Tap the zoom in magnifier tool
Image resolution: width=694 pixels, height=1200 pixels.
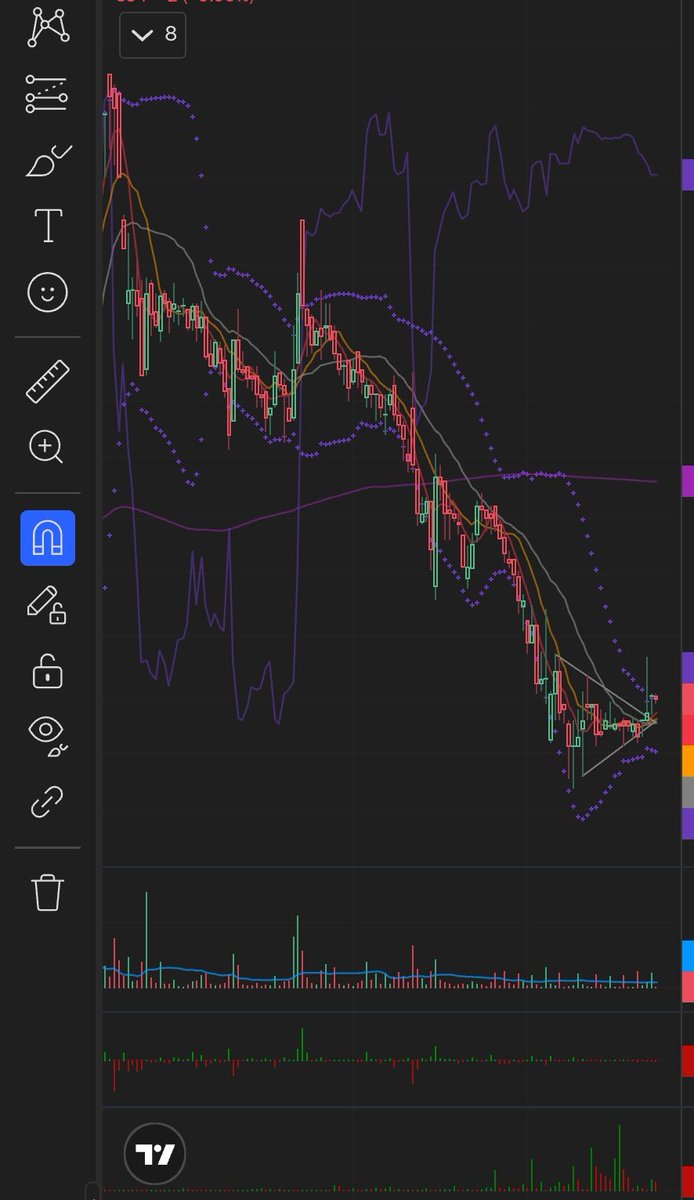[48, 447]
